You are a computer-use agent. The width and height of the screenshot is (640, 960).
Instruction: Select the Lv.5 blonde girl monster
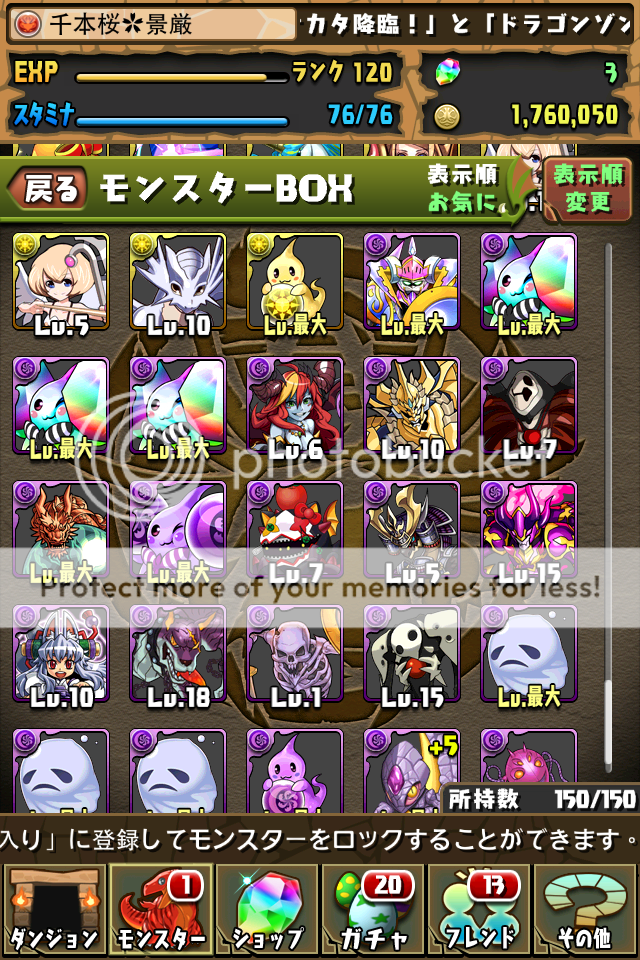61,282
